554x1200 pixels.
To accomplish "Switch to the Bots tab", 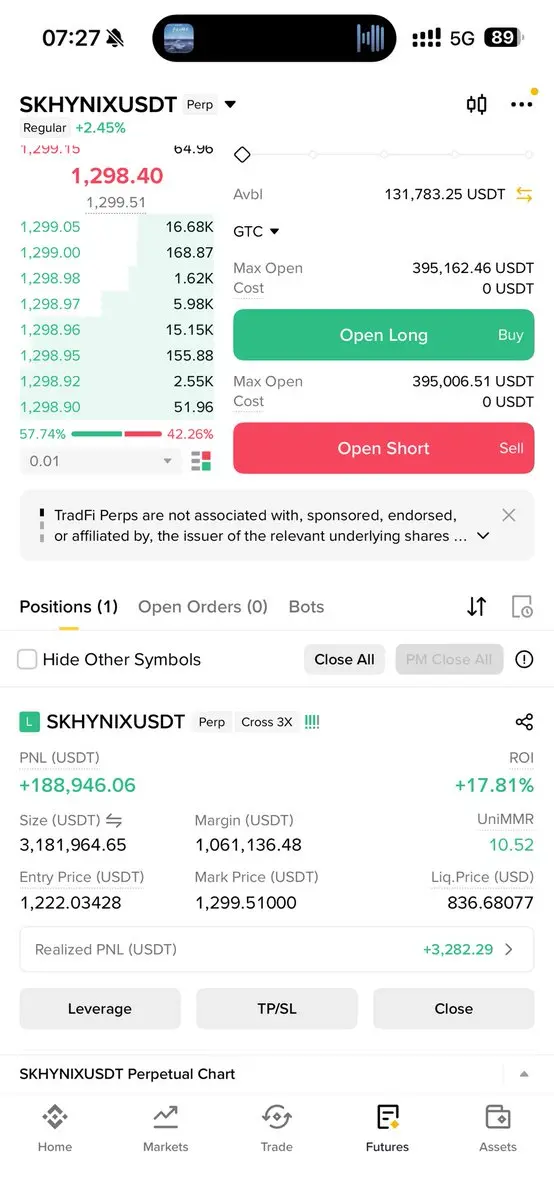I will pos(306,606).
